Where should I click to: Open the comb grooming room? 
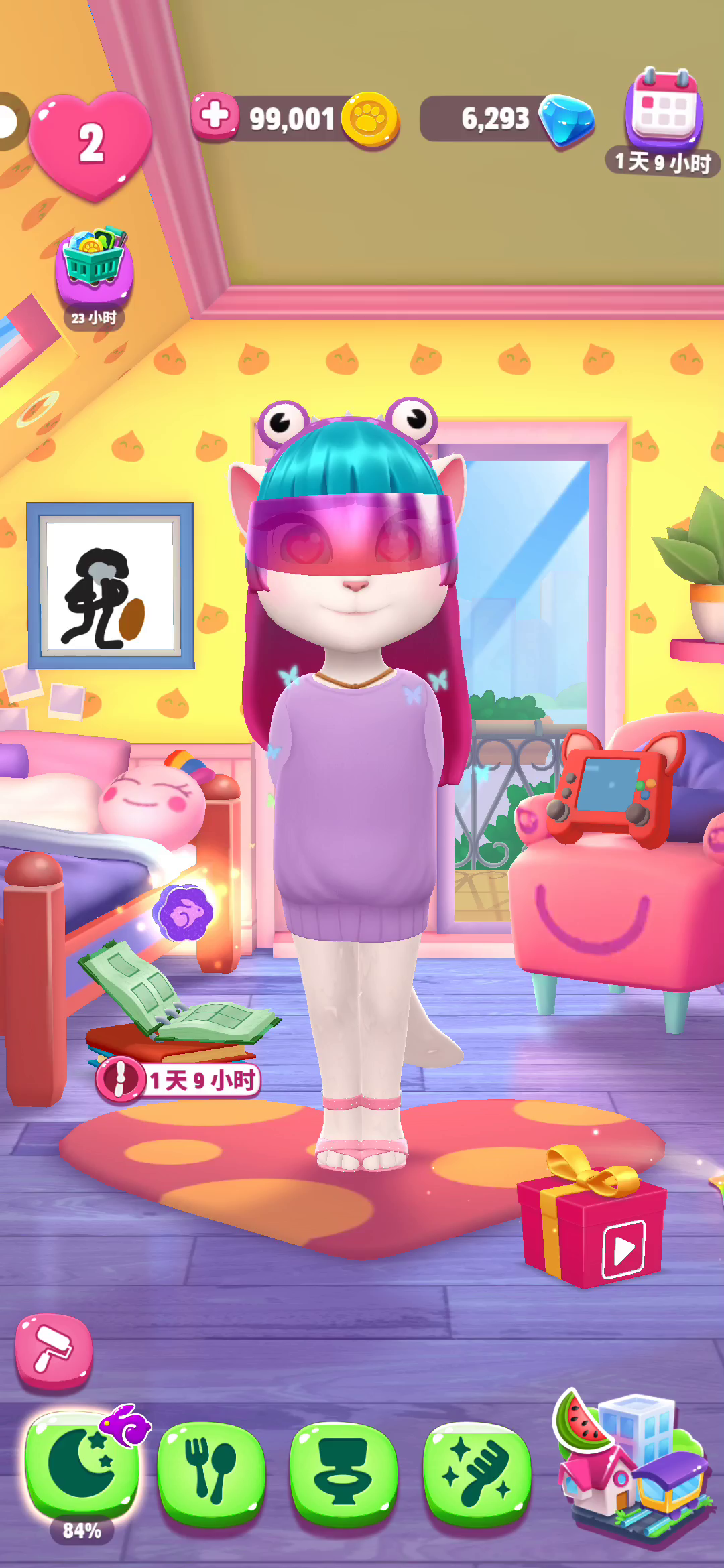[477, 1472]
